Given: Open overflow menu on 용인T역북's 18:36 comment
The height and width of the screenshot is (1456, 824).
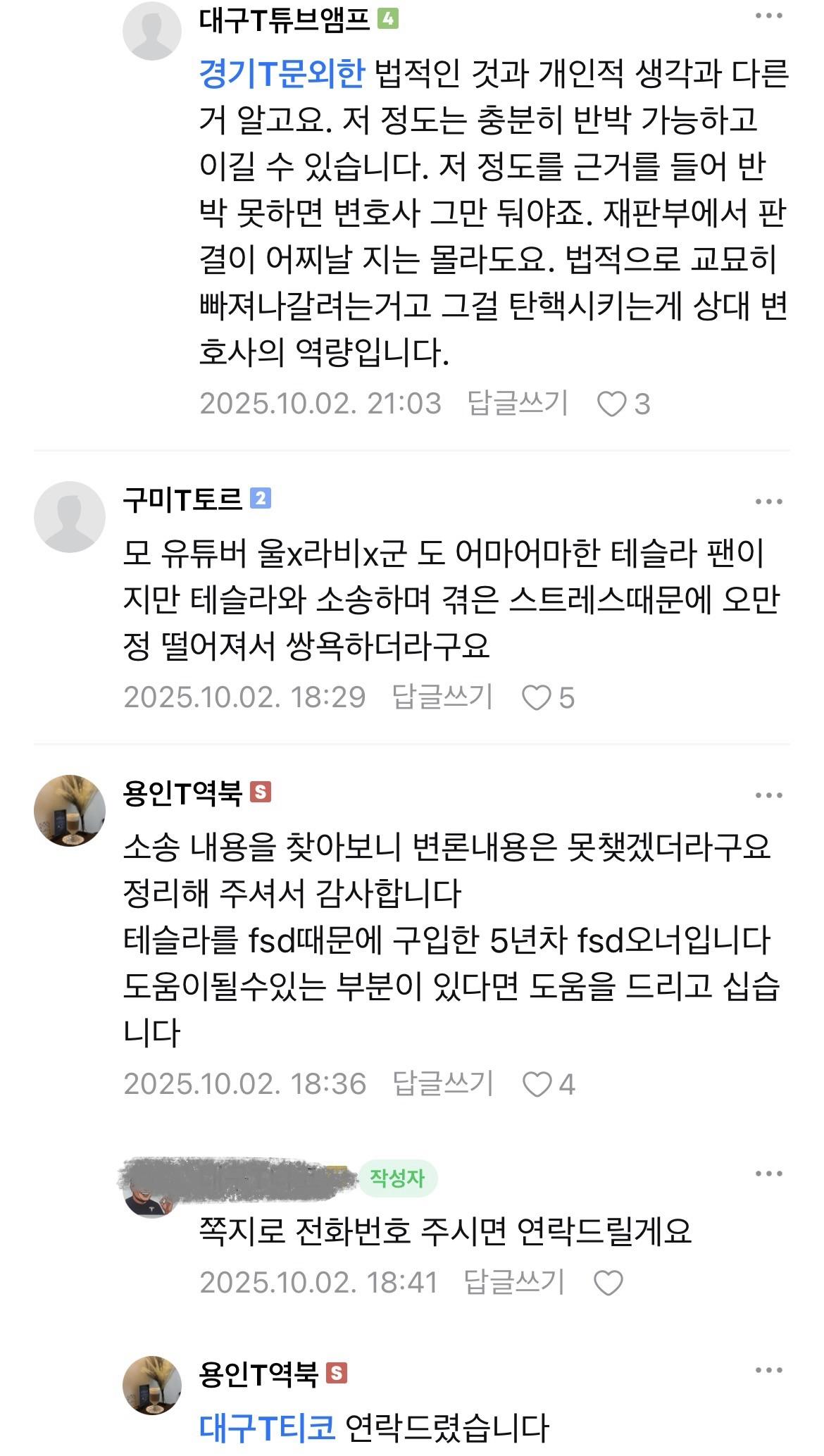Looking at the screenshot, I should [768, 795].
